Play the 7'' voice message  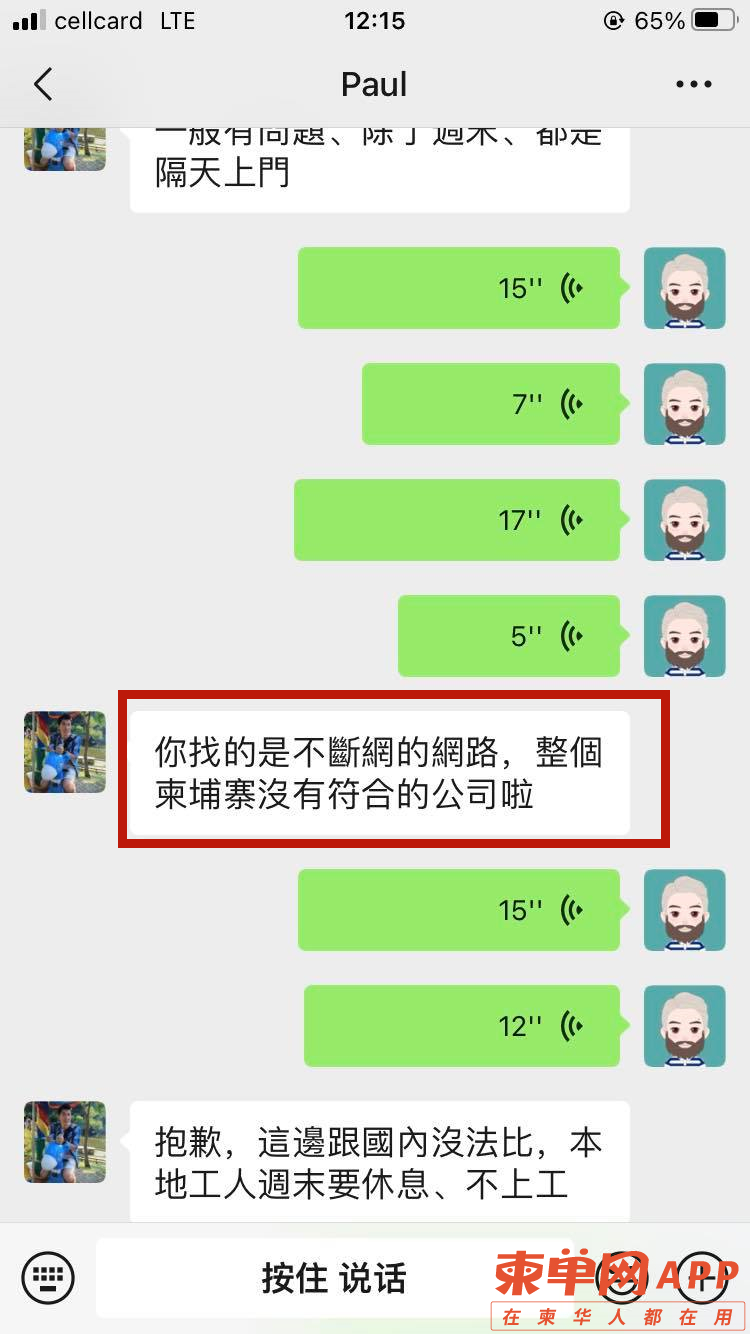point(491,404)
